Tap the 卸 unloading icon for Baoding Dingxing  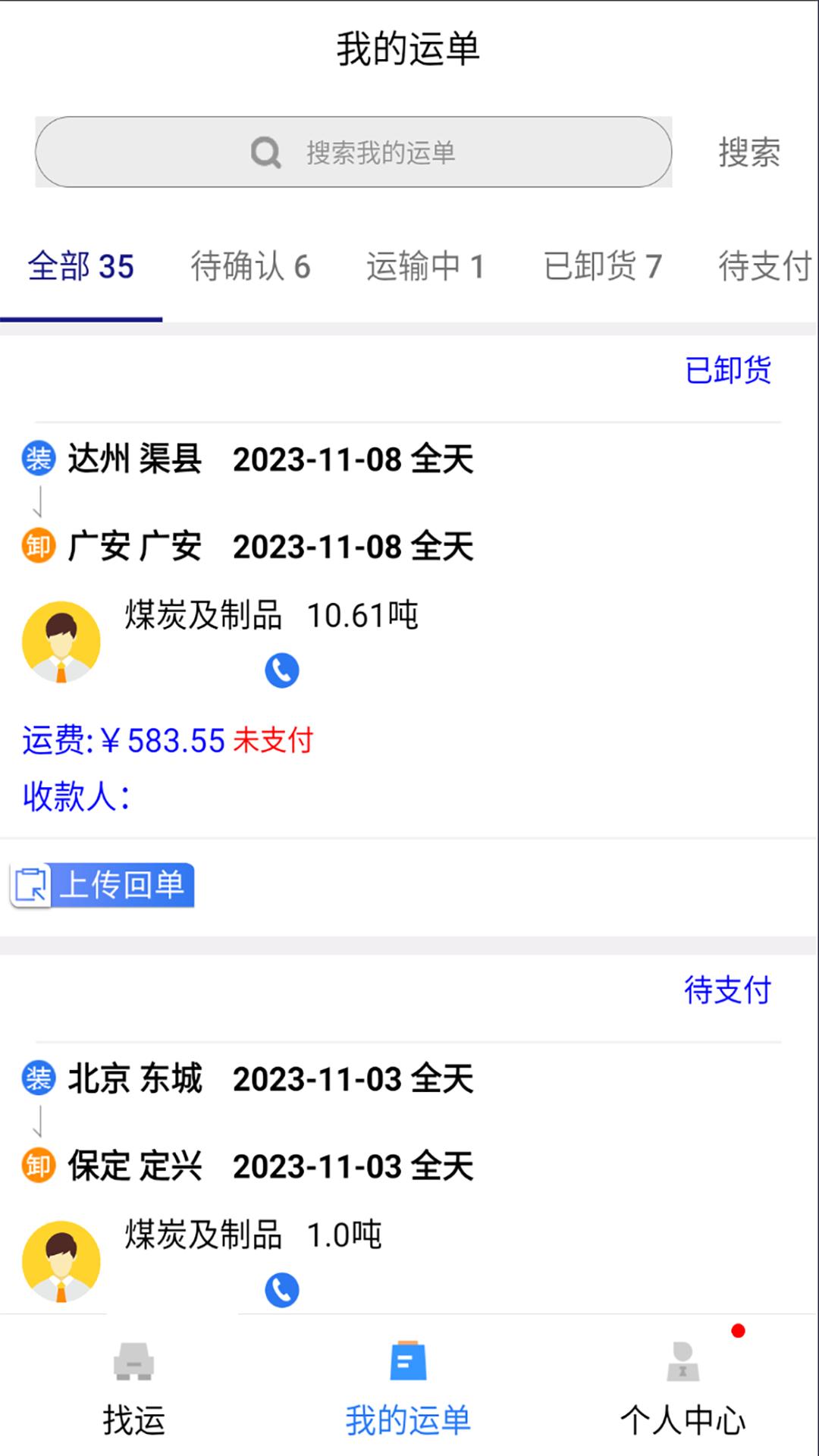coord(39,1166)
